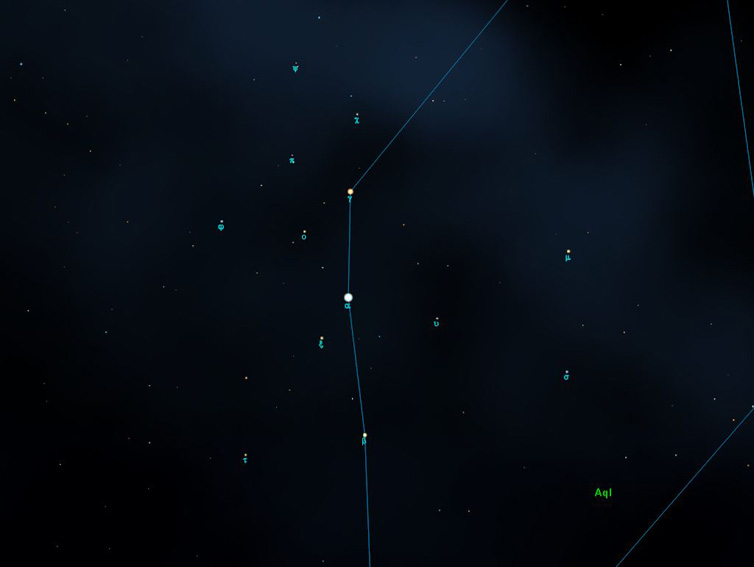Select the bright star Alpha Aquilae

pyautogui.click(x=348, y=297)
